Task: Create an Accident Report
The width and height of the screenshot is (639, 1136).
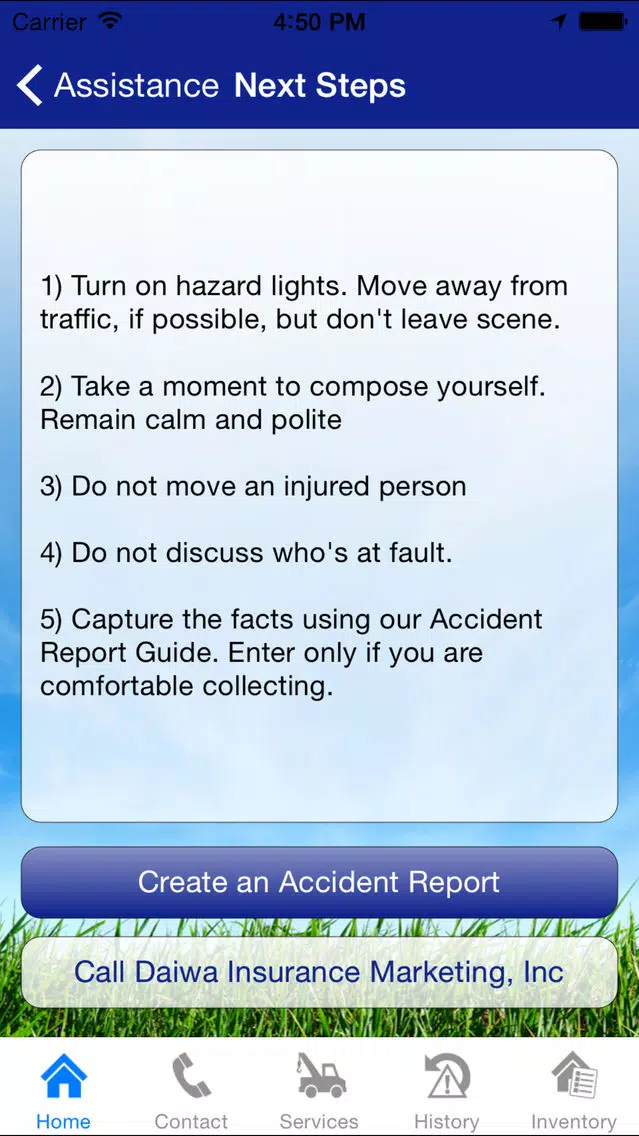Action: 320,882
